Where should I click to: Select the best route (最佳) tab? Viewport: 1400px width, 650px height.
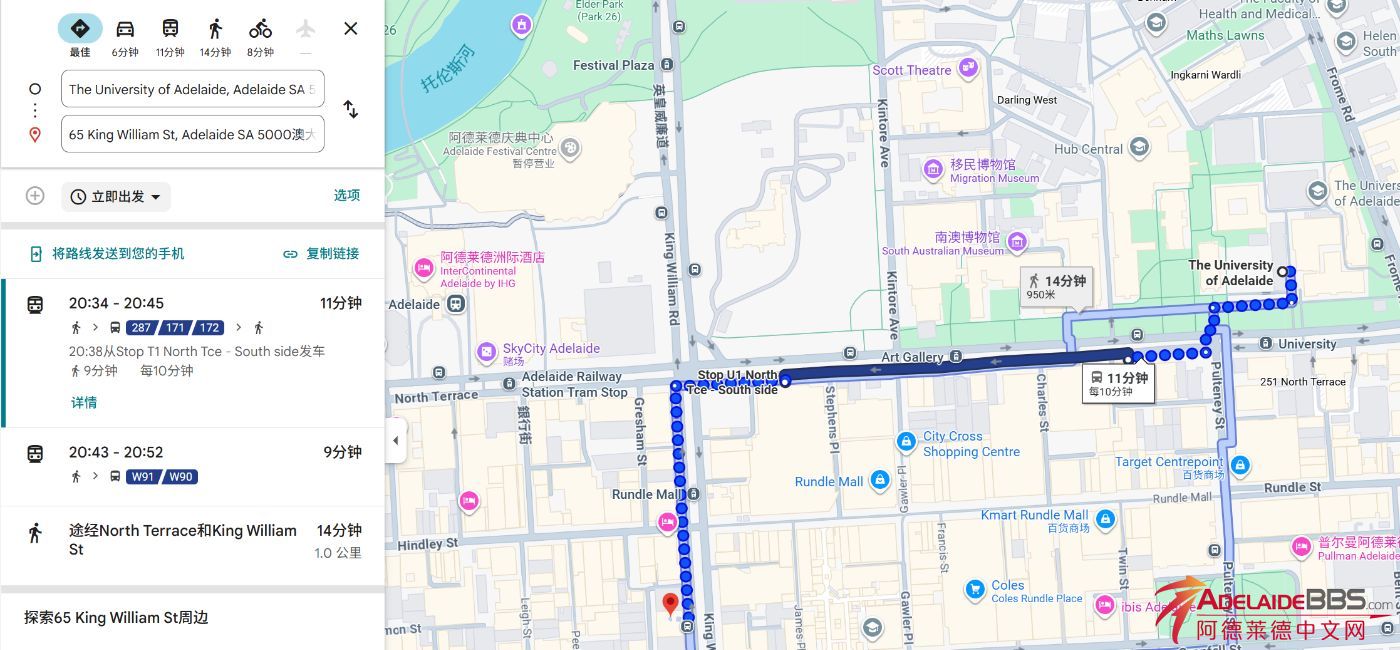80,35
